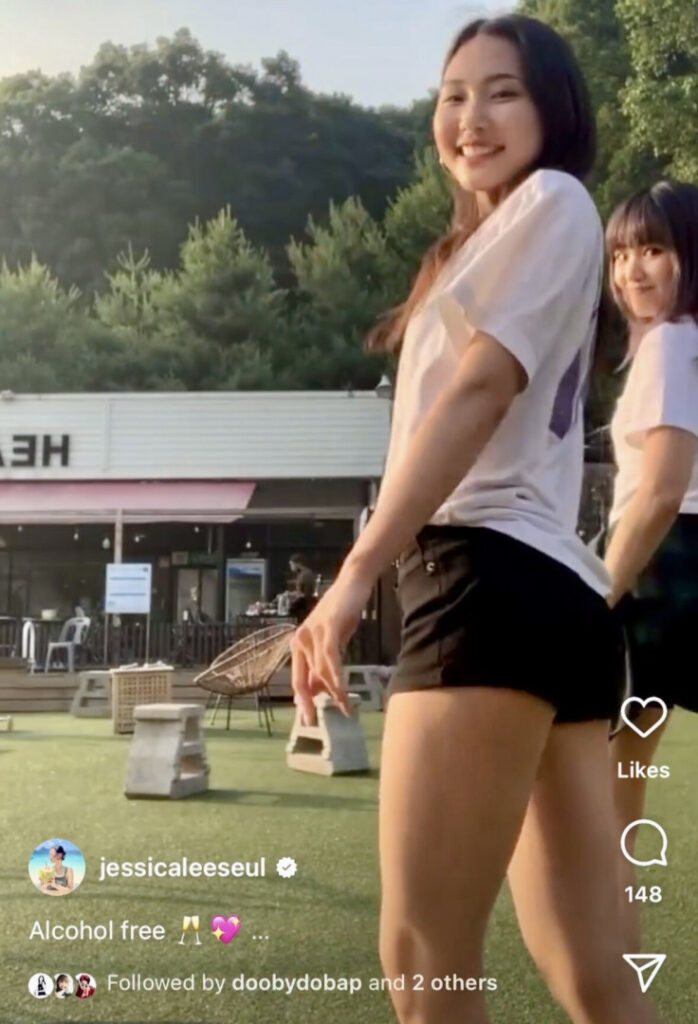Open the jessicaleeseul username link
Image resolution: width=698 pixels, height=1024 pixels.
[x=182, y=867]
